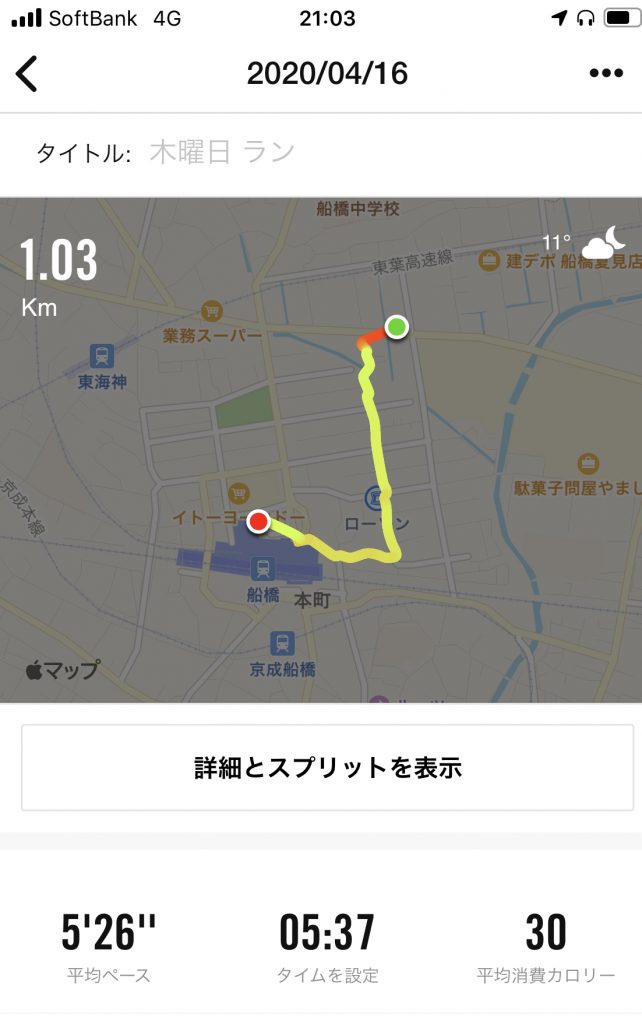642x1024 pixels.
Task: Tap 詳細とスプリットを表示 button
Action: point(327,767)
